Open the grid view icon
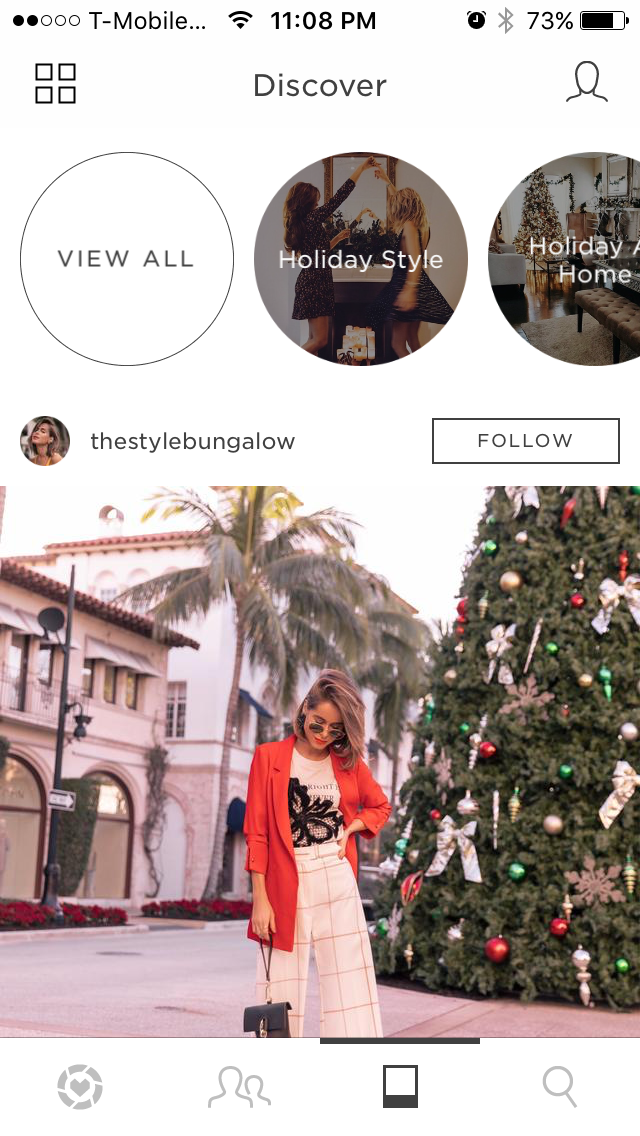The width and height of the screenshot is (640, 1136). 56,83
